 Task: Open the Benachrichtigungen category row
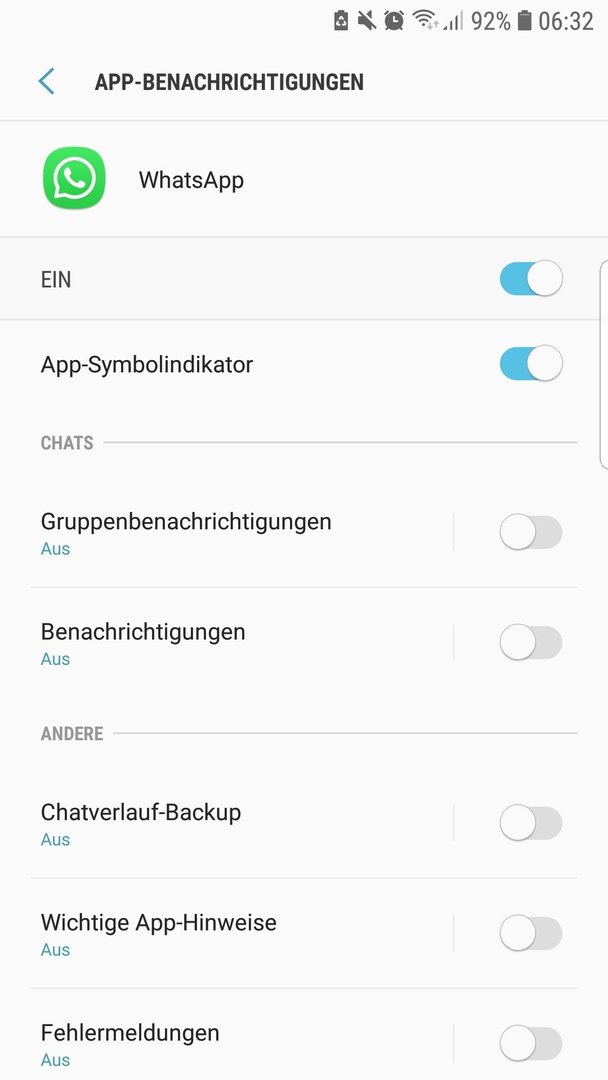tap(241, 643)
